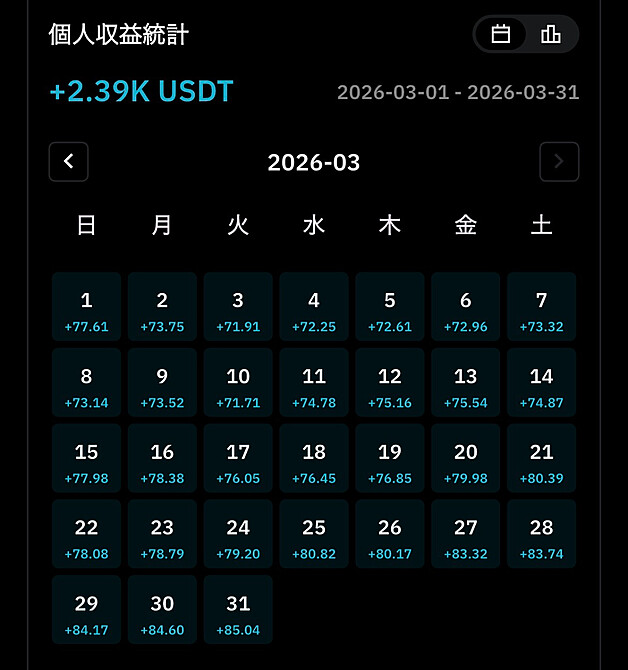
Task: Select day 31 with +85.04
Action: click(238, 610)
